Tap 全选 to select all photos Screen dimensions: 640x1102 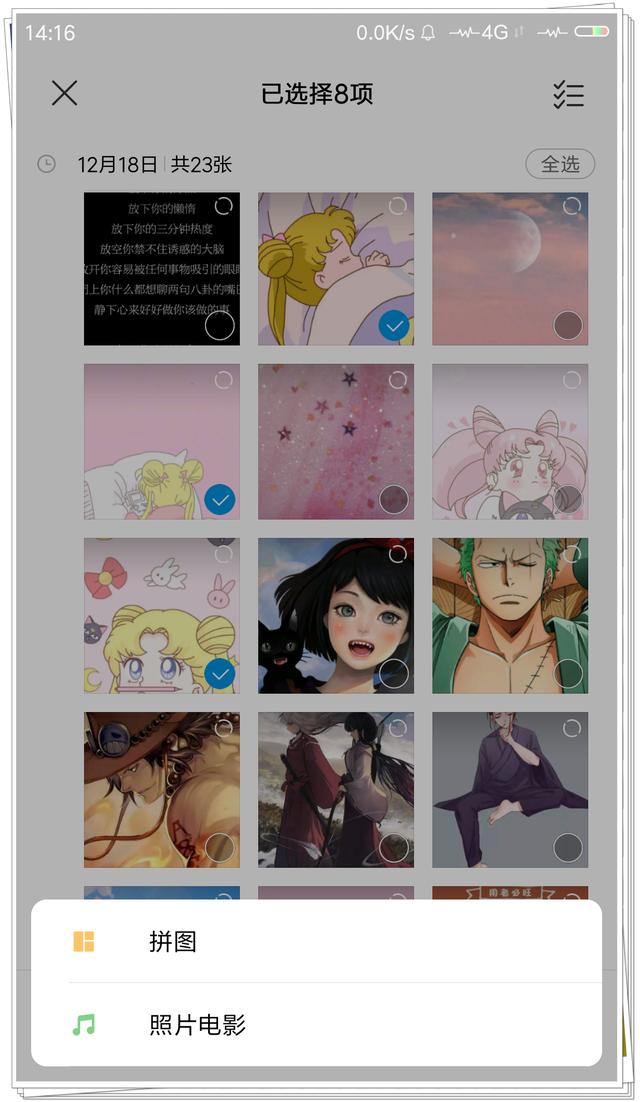click(x=560, y=164)
